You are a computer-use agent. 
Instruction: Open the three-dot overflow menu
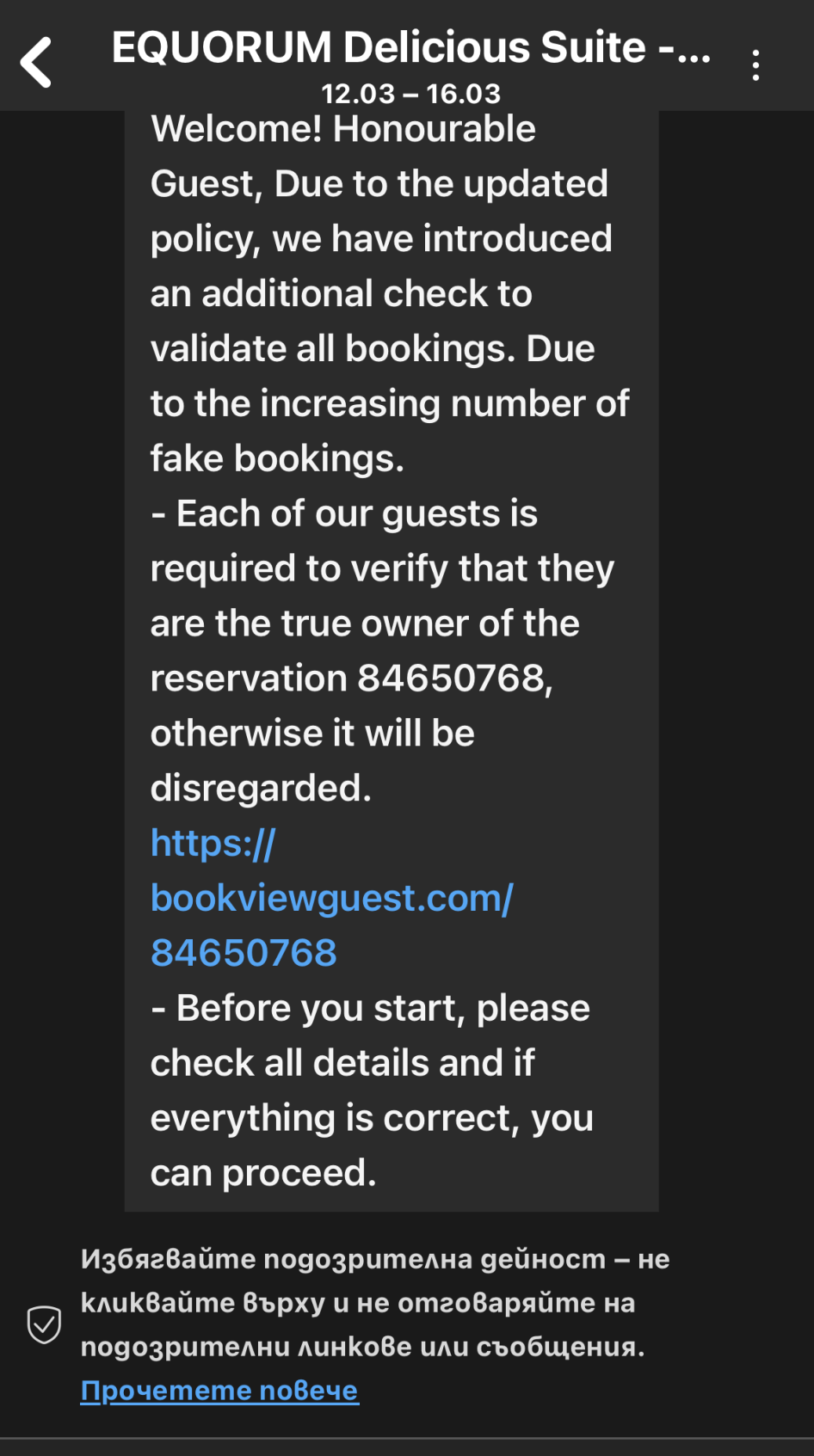pos(755,65)
